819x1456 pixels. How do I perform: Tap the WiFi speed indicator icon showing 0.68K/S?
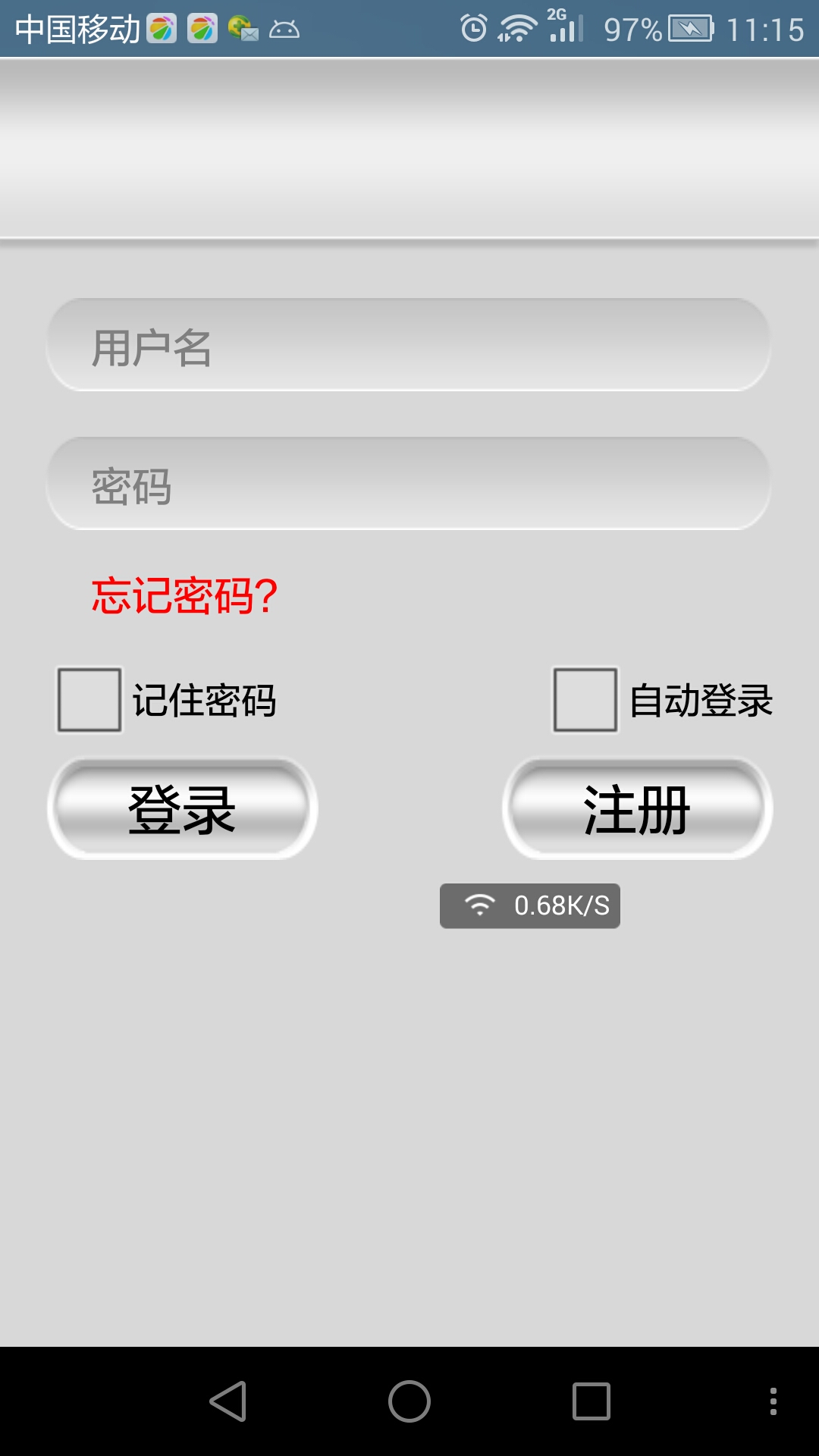(478, 905)
